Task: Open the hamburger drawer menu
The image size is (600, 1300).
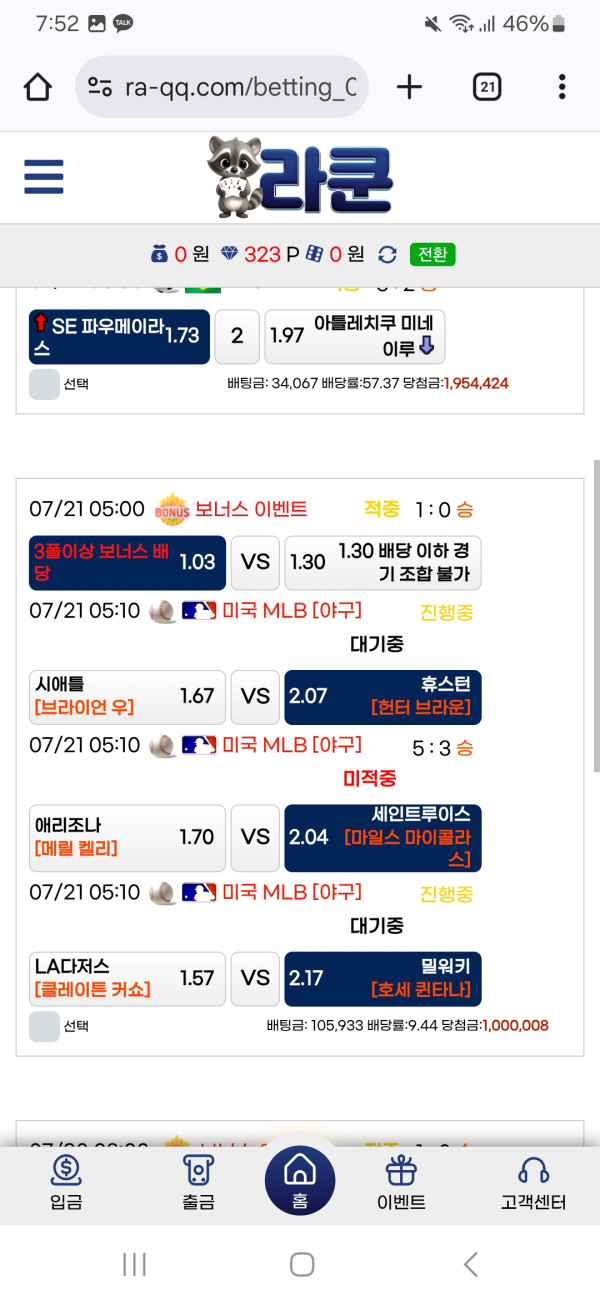Action: click(x=44, y=178)
